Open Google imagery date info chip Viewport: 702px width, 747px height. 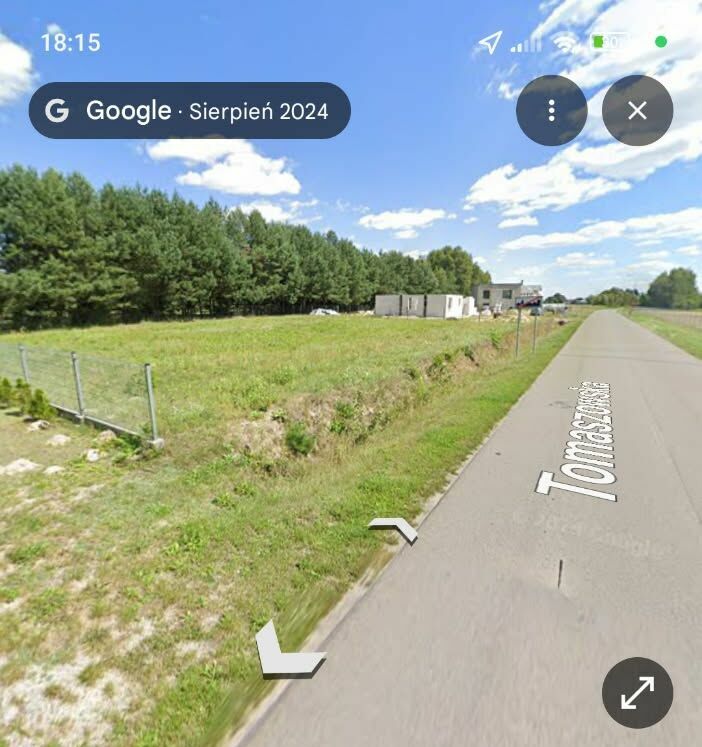pos(190,110)
